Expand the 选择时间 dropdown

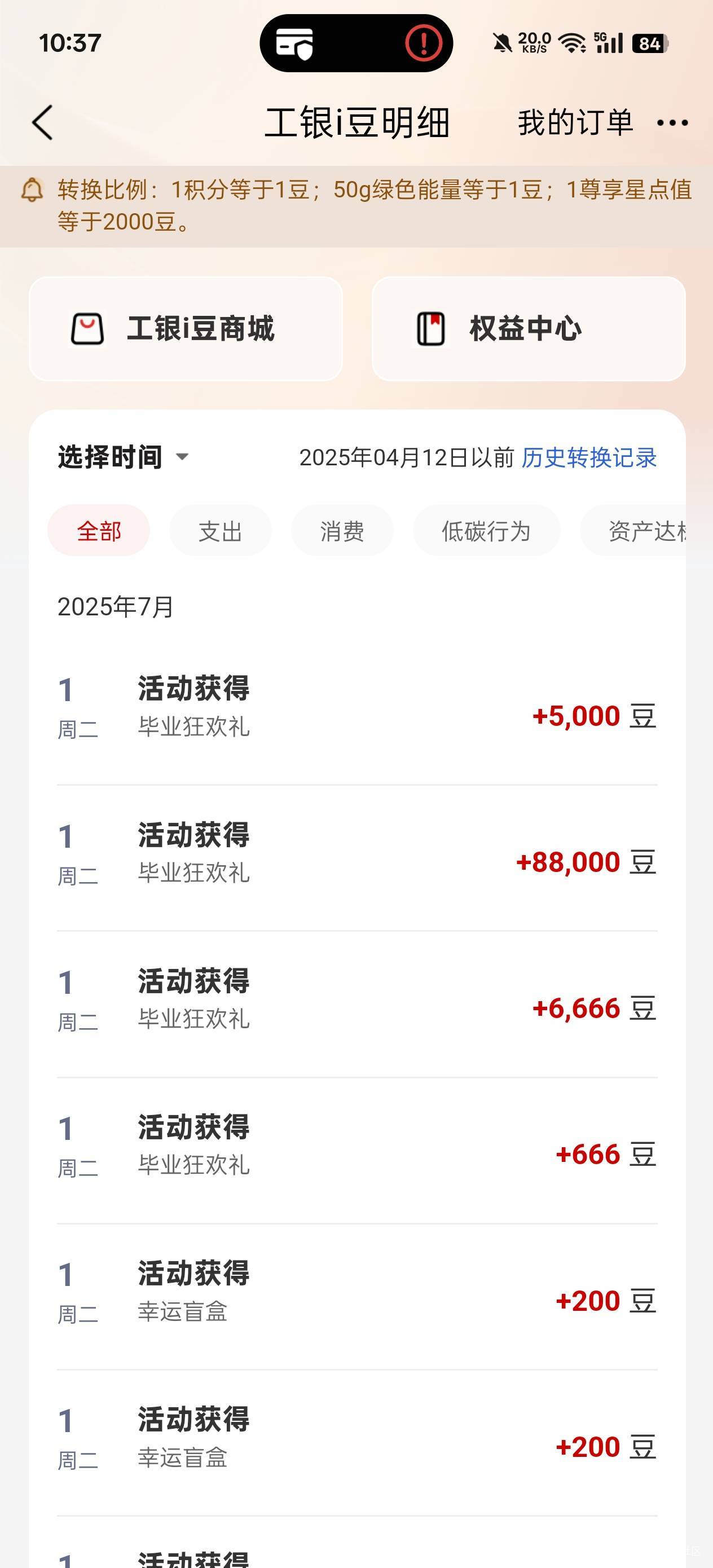(x=124, y=457)
